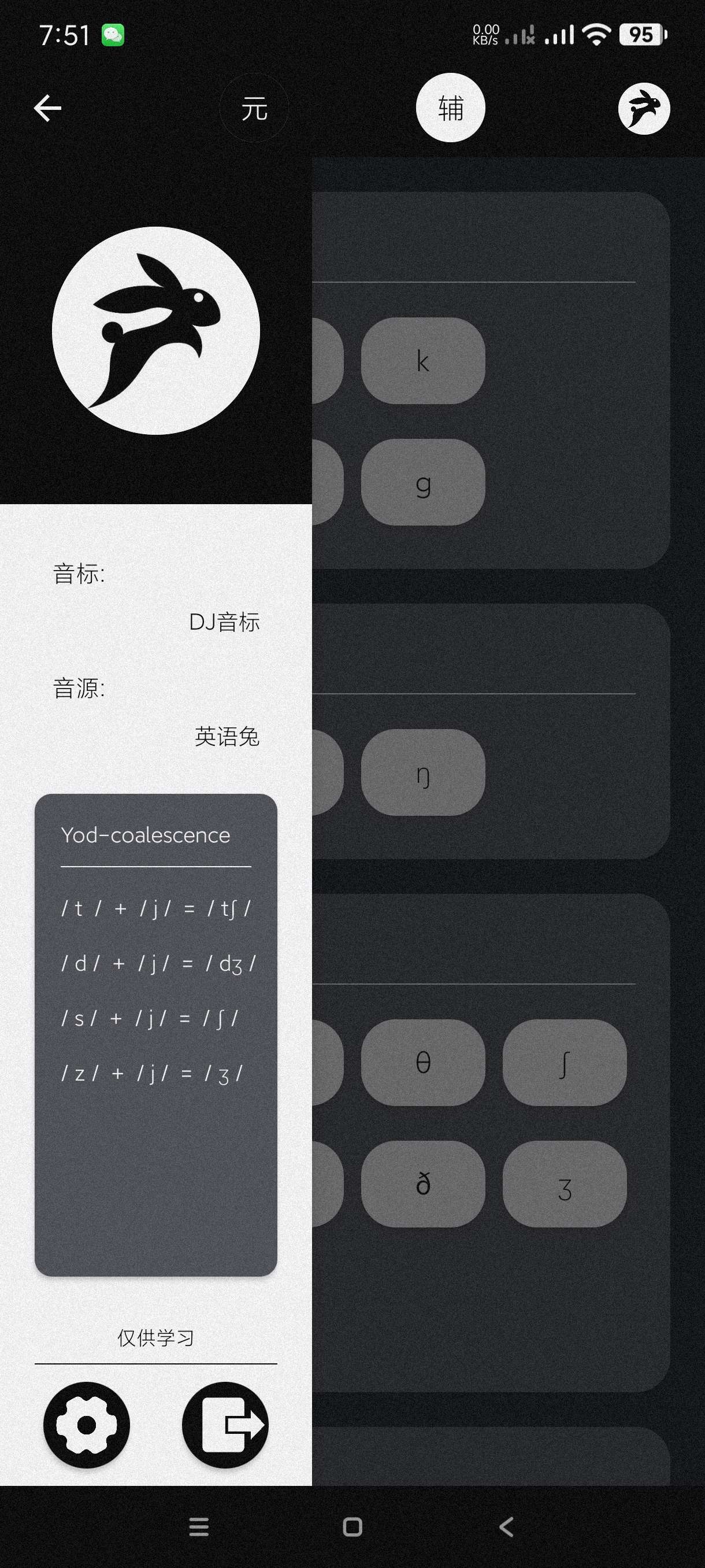Play the ŋ consonant sound

pos(423,772)
